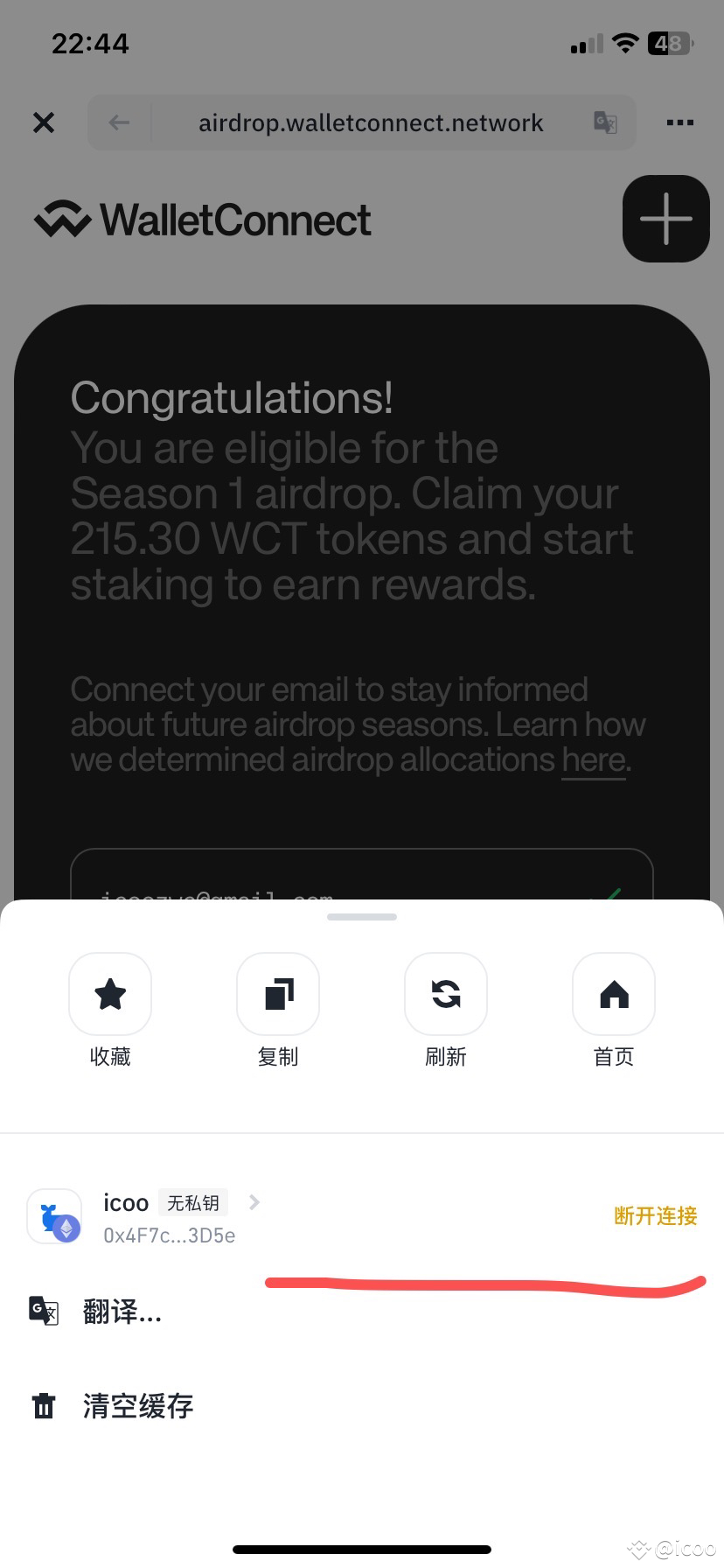This screenshot has height=1568, width=724.
Task: Go back to the previous page
Action: pyautogui.click(x=119, y=122)
